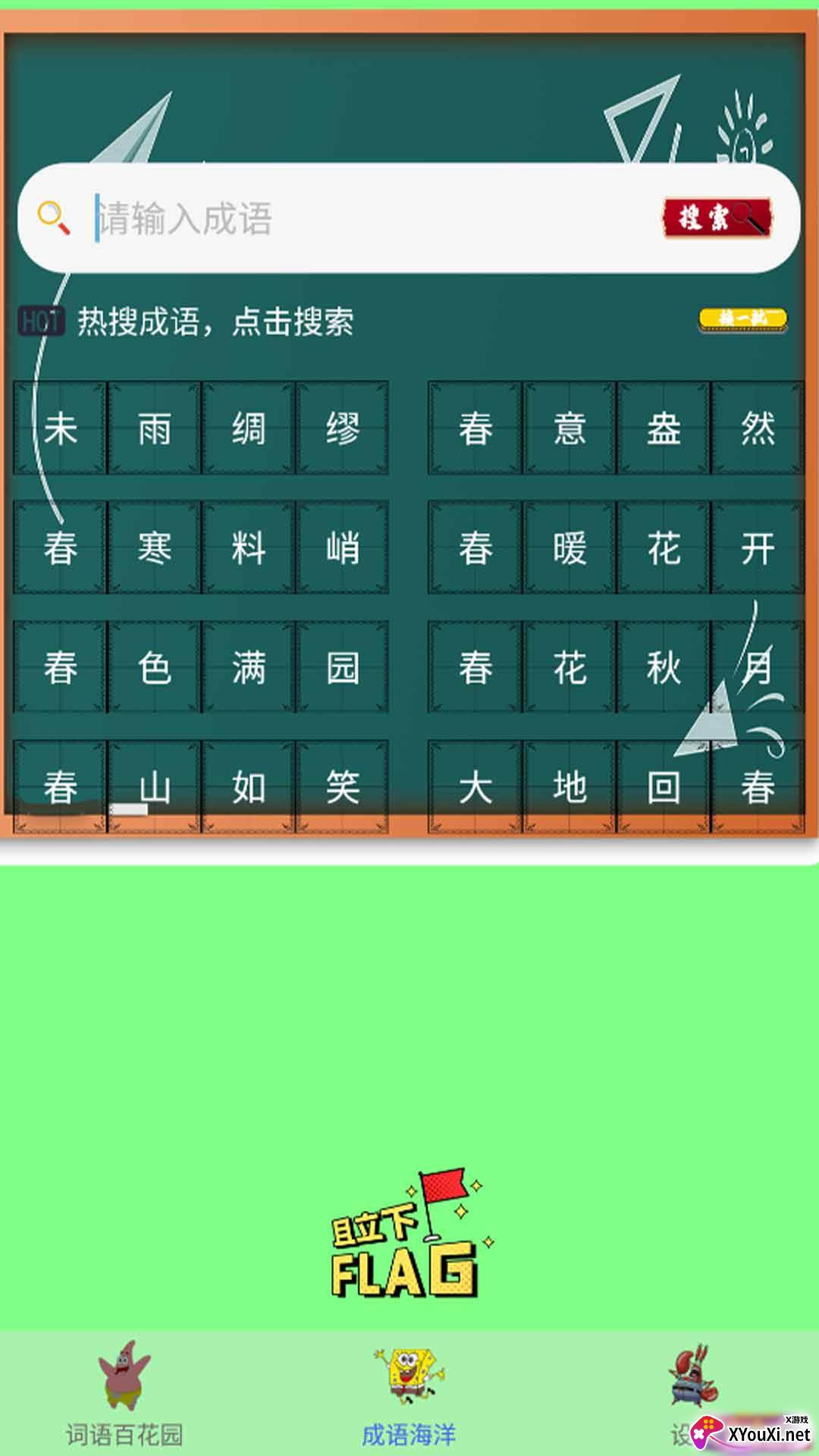The height and width of the screenshot is (1456, 819).
Task: Look up the idiom 春山如笑
Action: 201,786
